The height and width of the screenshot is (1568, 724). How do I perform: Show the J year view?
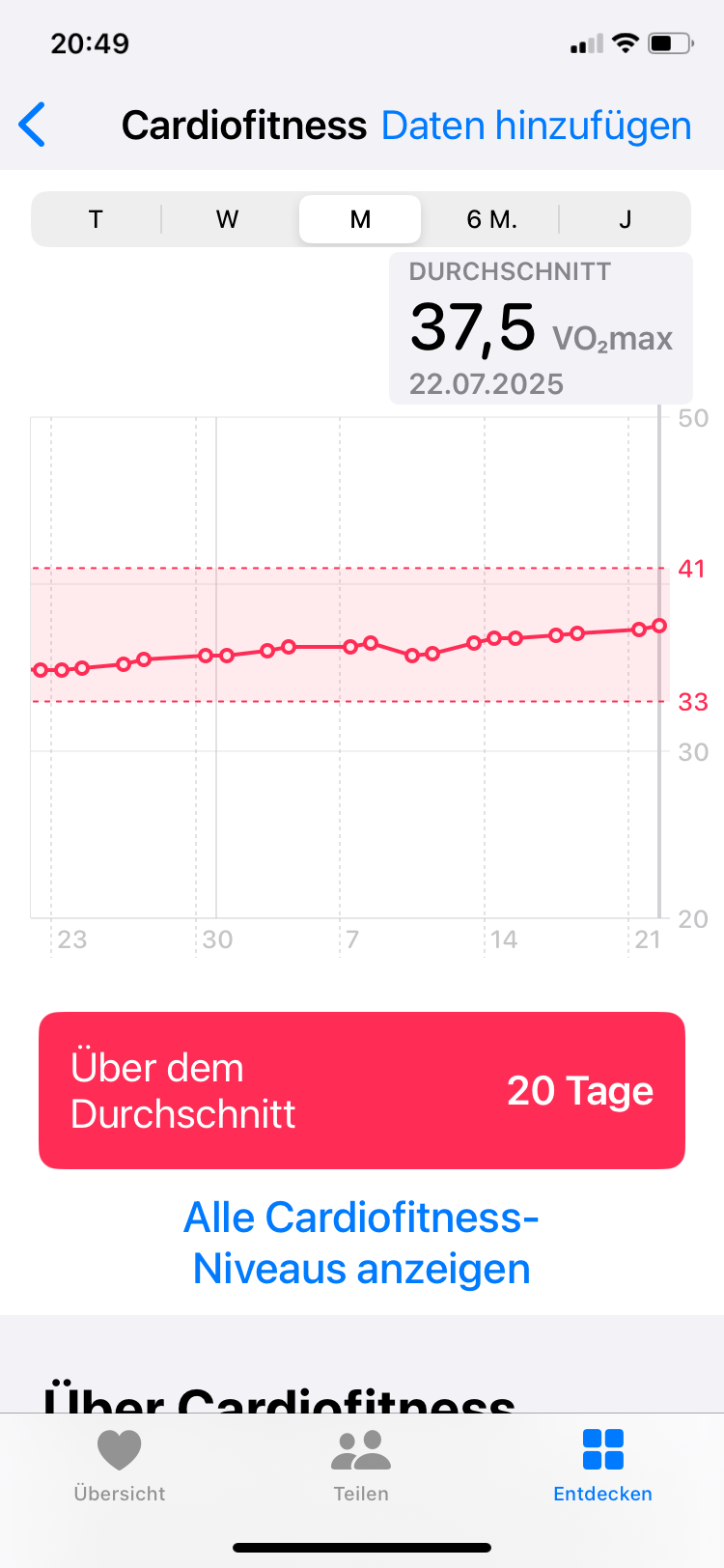coord(625,219)
